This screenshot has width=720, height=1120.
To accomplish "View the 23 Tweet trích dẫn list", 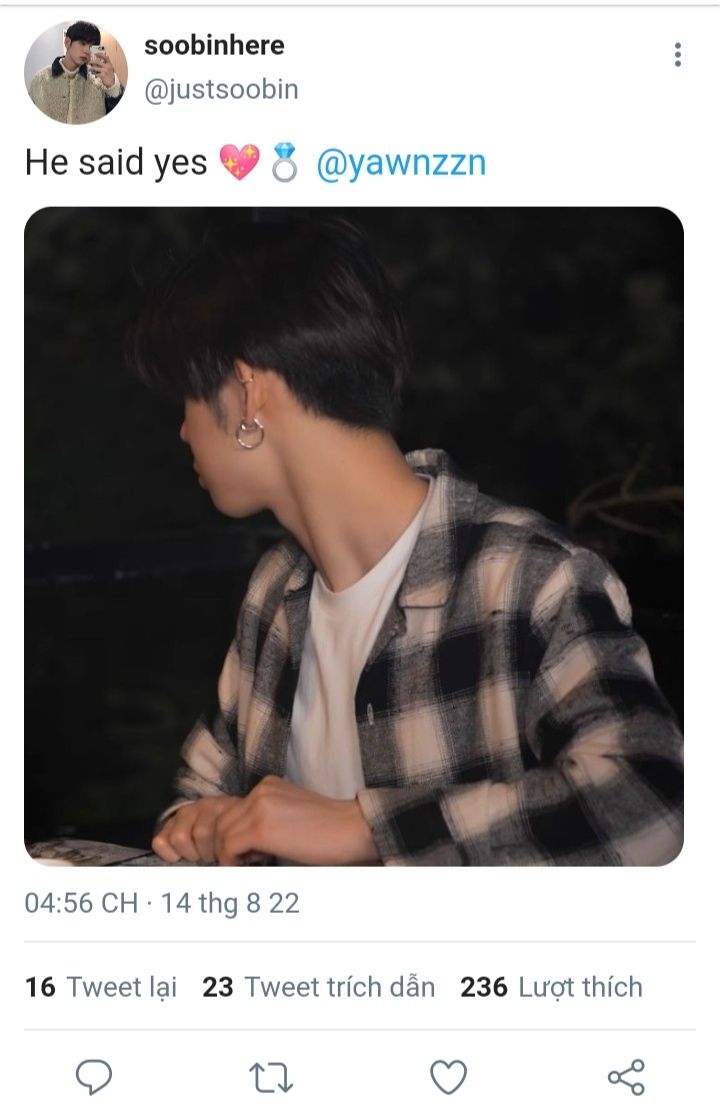I will click(x=319, y=987).
